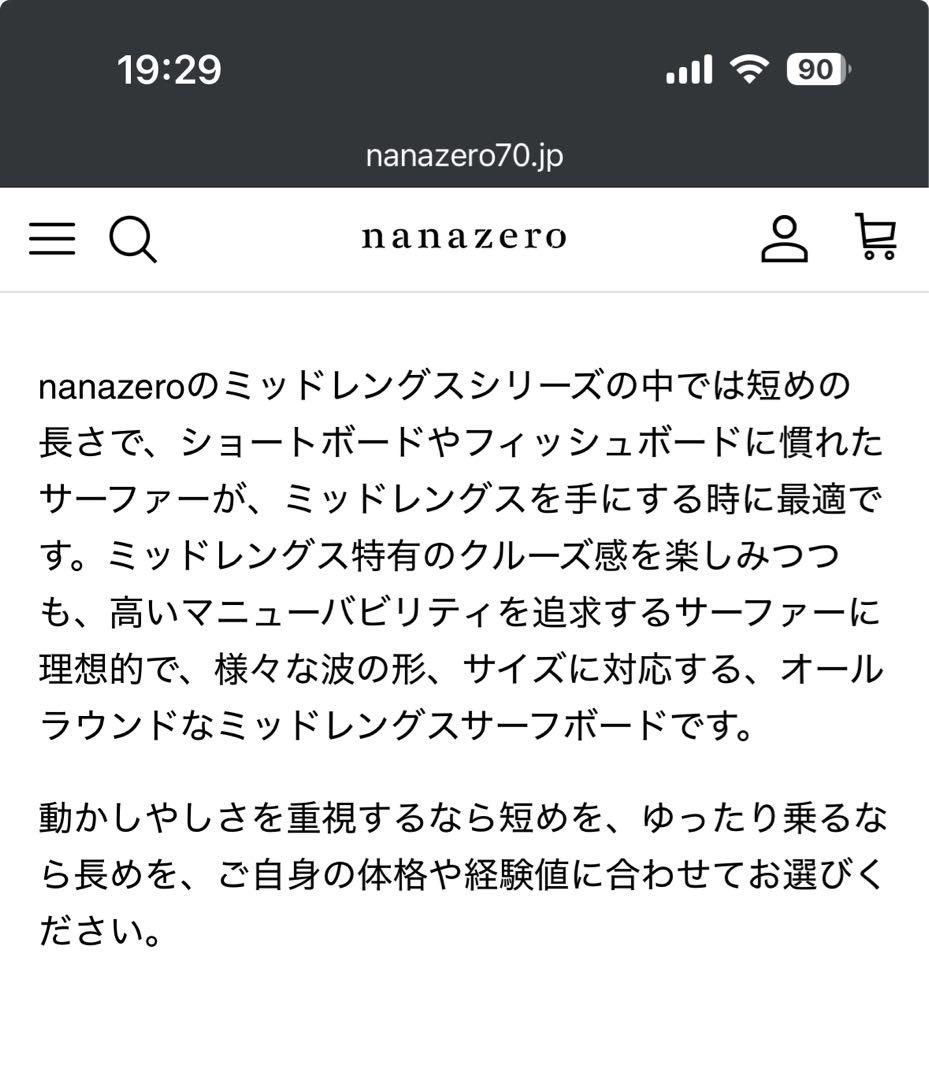Tap the nanazero logo to go home
Screen dimensions: 929x1080
(463, 238)
